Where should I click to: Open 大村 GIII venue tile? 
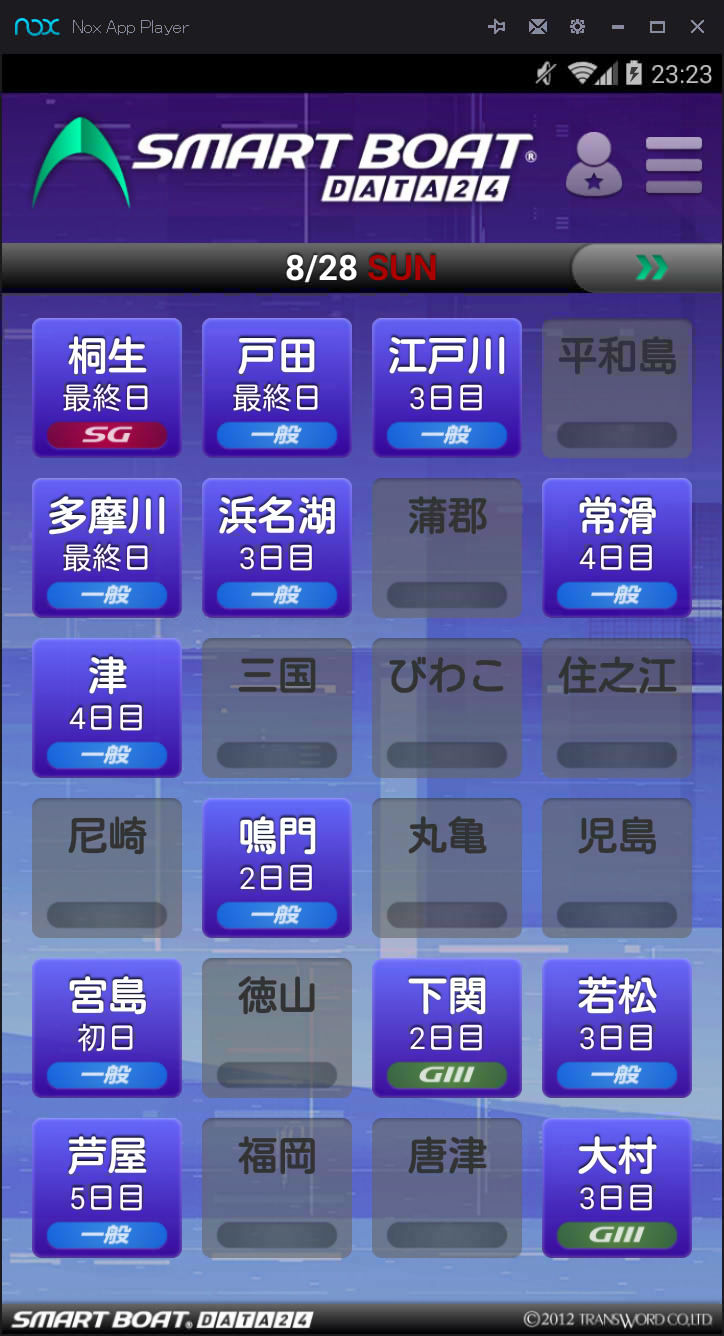click(617, 1188)
